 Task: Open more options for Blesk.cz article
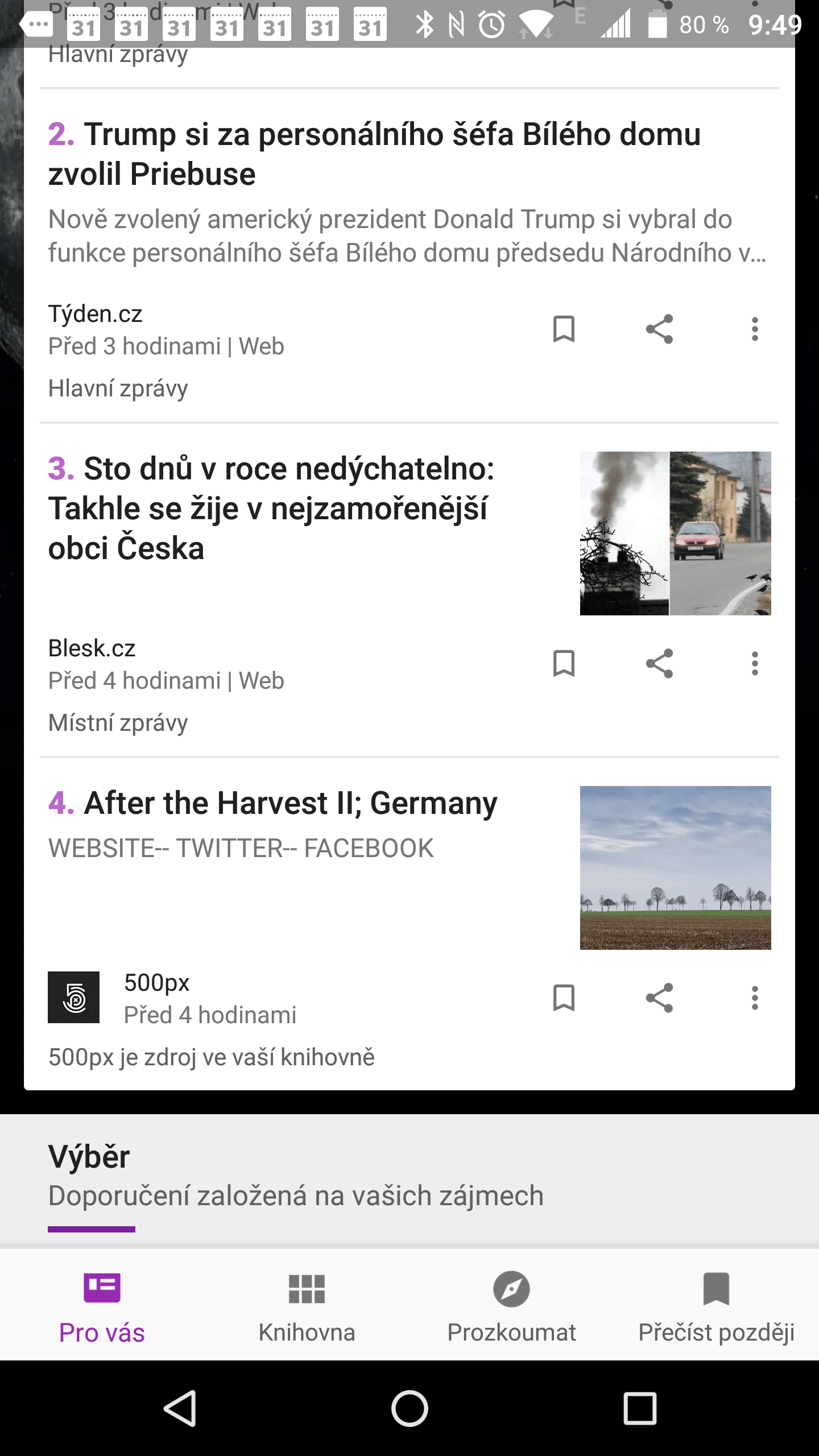(755, 664)
